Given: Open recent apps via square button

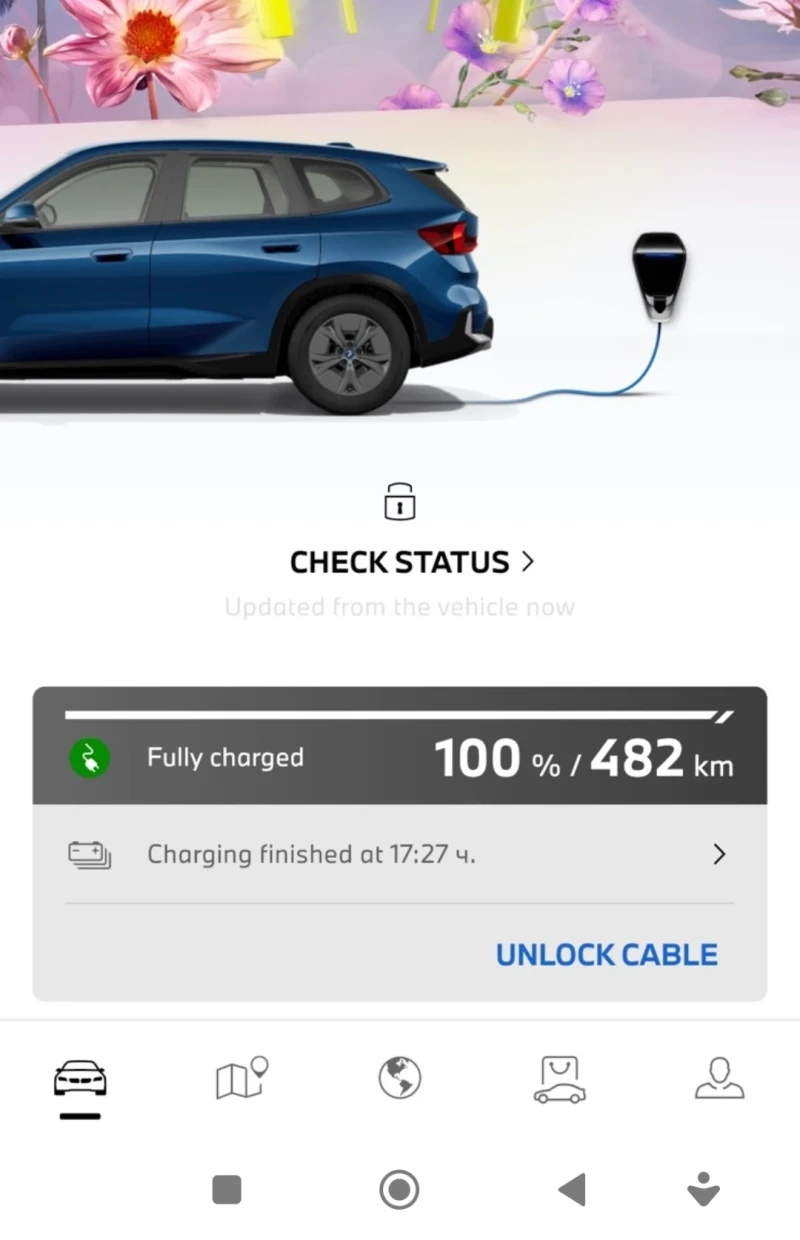Looking at the screenshot, I should tap(227, 1190).
